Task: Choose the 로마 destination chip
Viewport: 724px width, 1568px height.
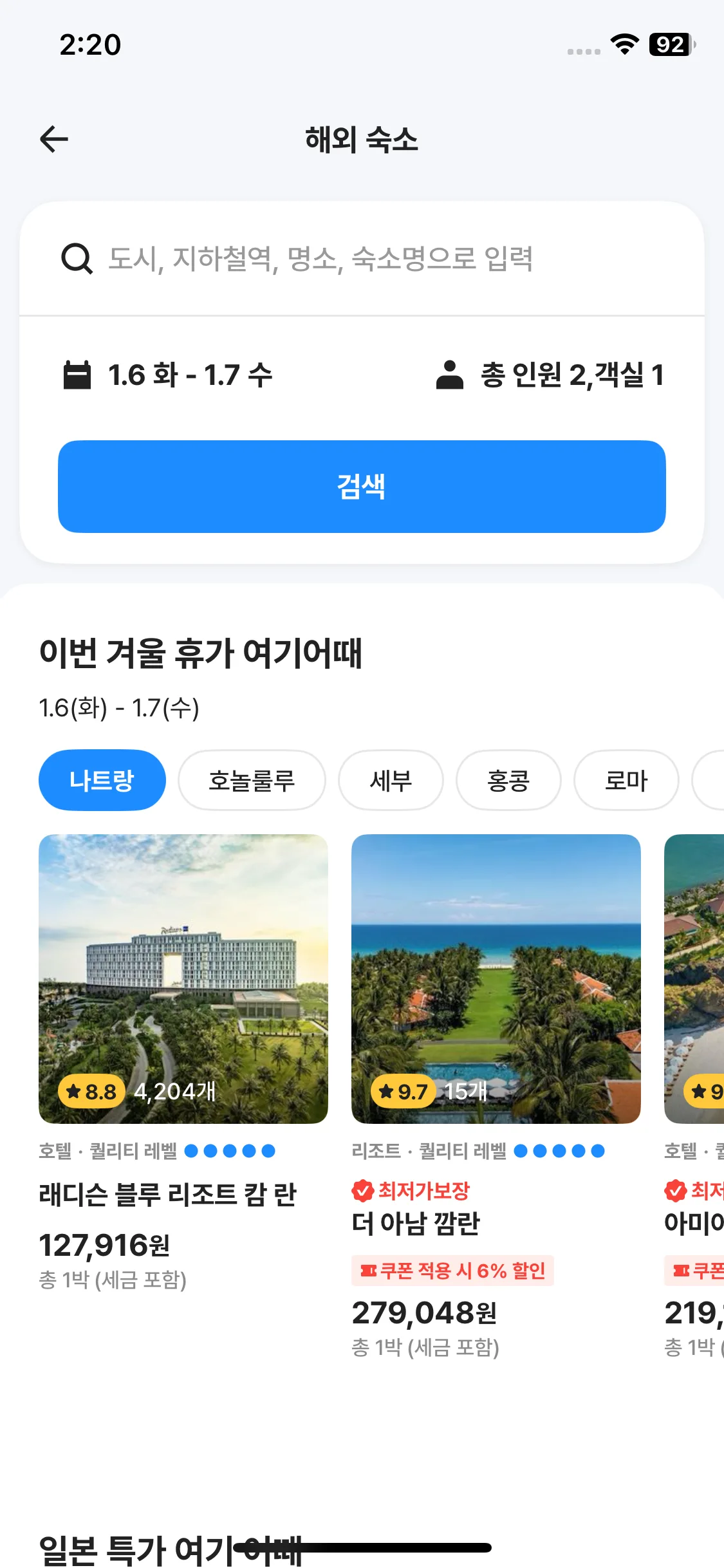Action: 626,780
